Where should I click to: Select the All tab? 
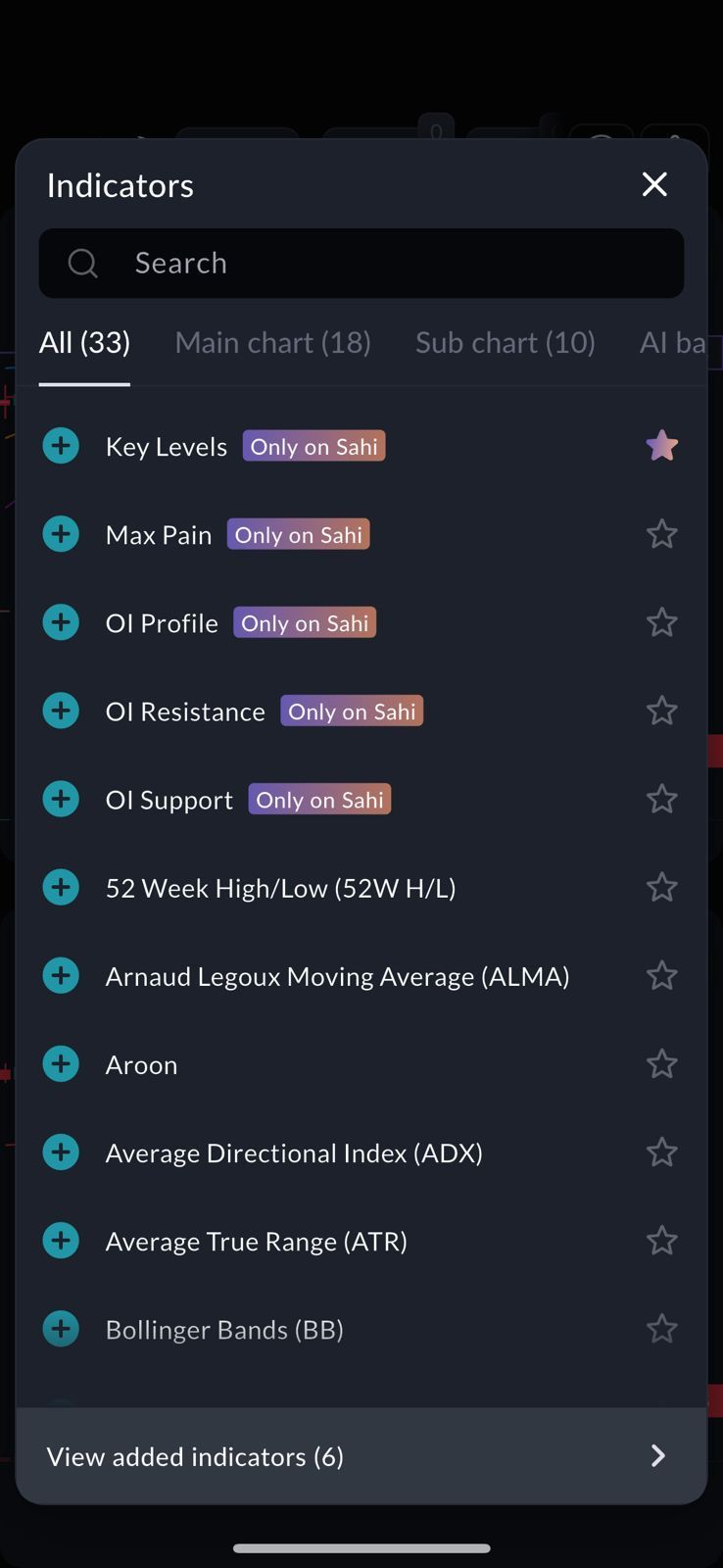84,342
